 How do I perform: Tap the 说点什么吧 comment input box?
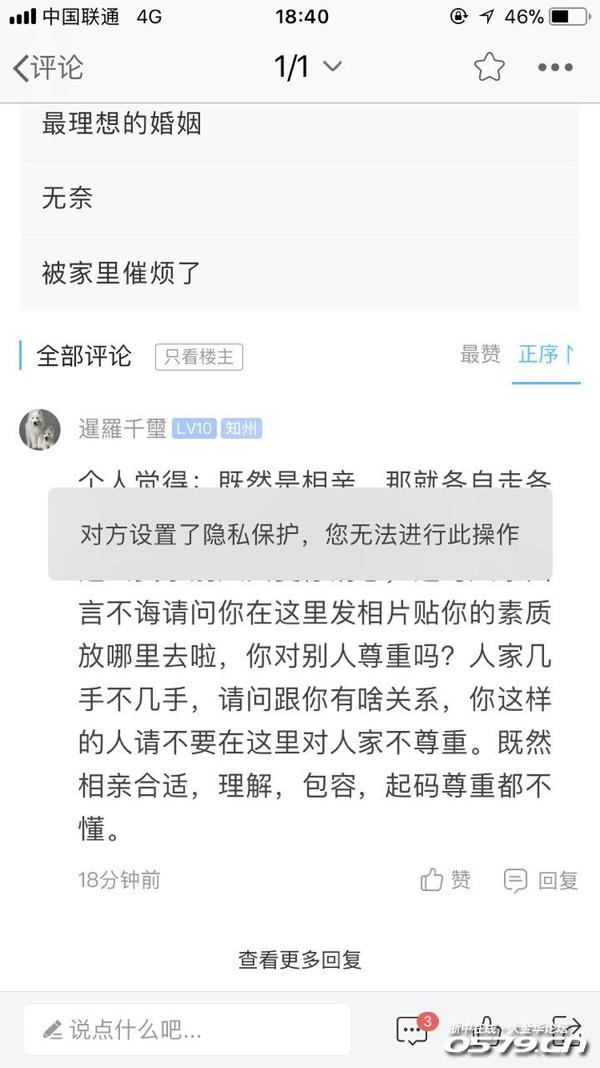tap(188, 1029)
